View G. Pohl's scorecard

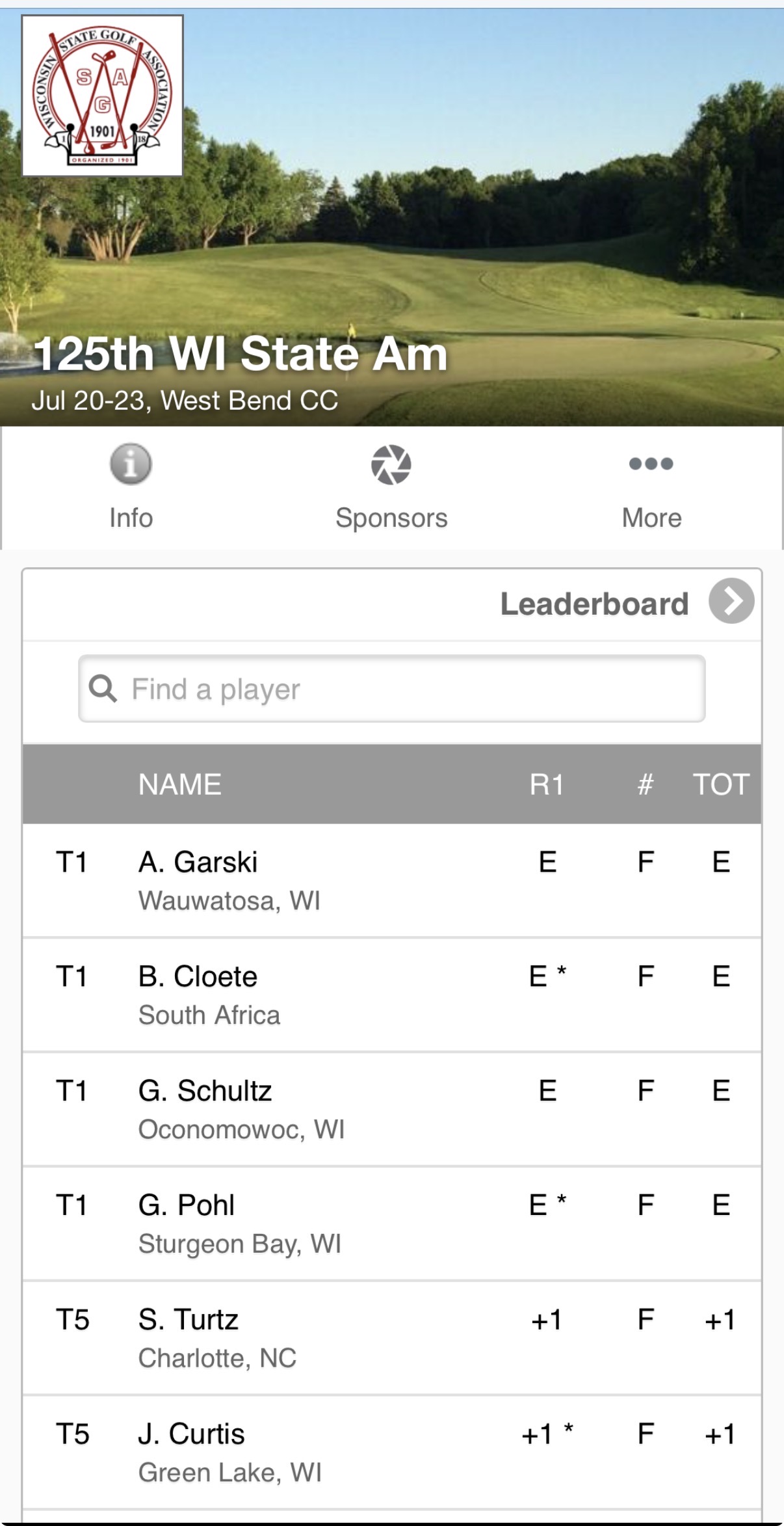392,1224
